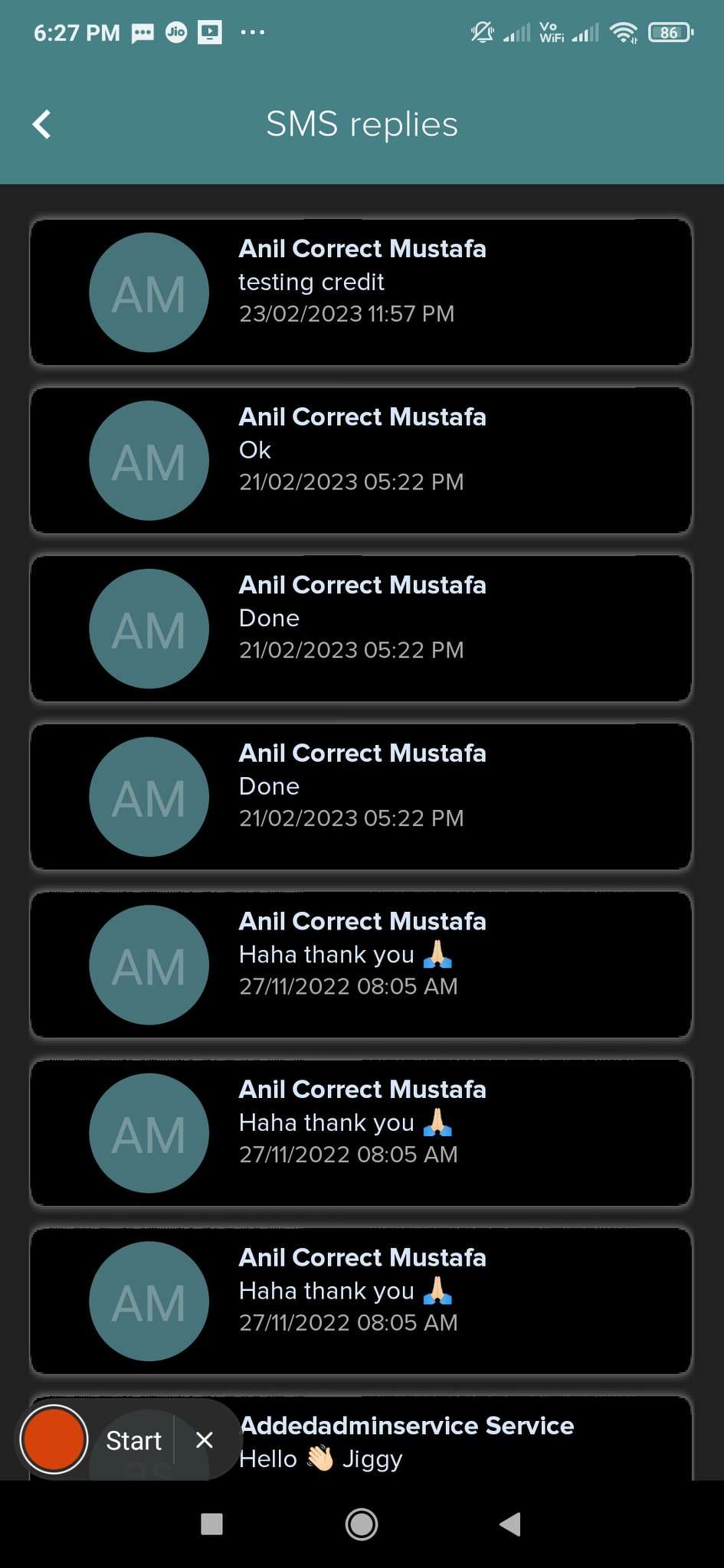Open recent apps
Screen dimensions: 724x1568
pos(211,1524)
